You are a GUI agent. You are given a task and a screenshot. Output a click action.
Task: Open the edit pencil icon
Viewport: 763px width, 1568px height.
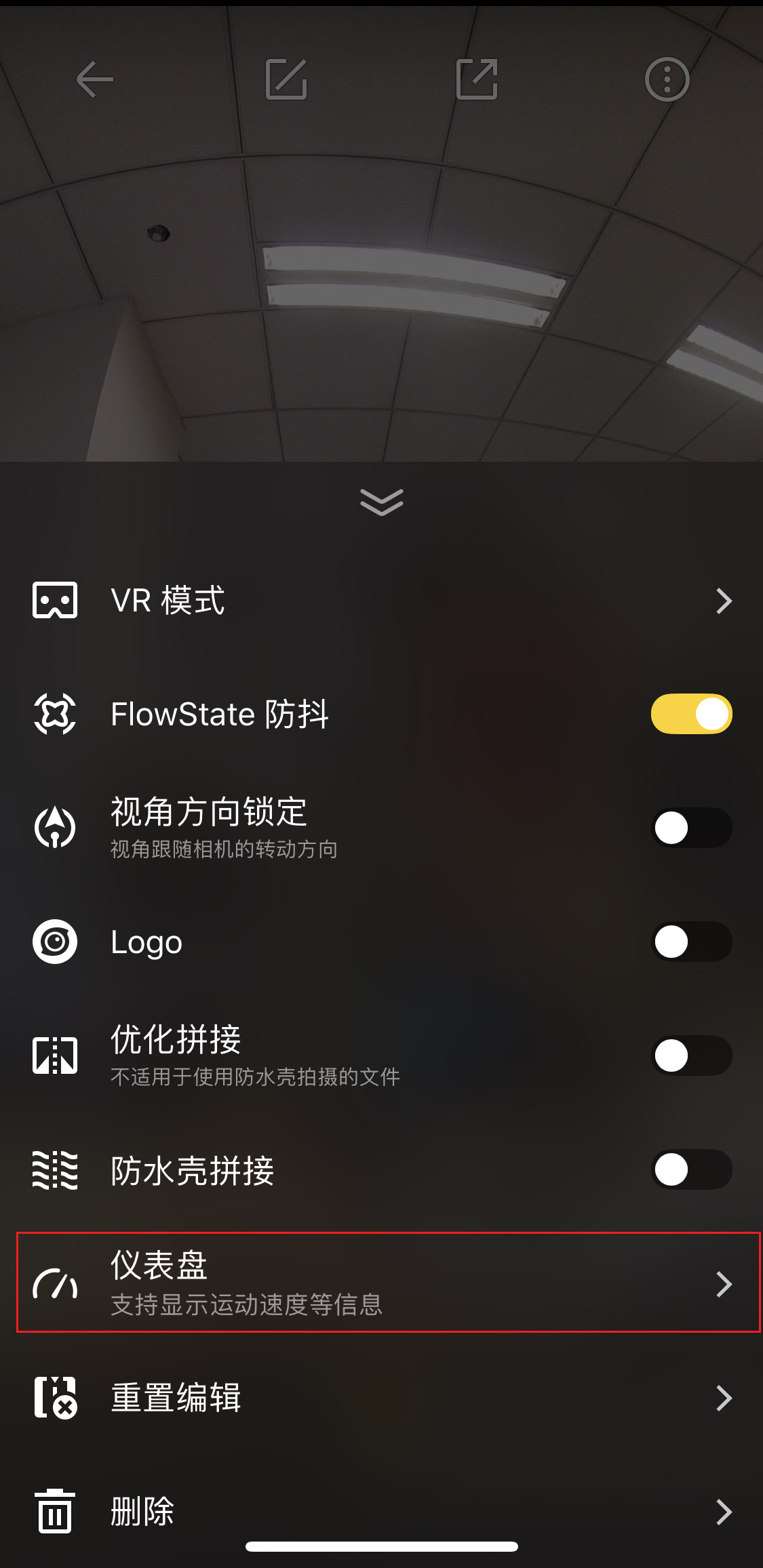pos(286,79)
